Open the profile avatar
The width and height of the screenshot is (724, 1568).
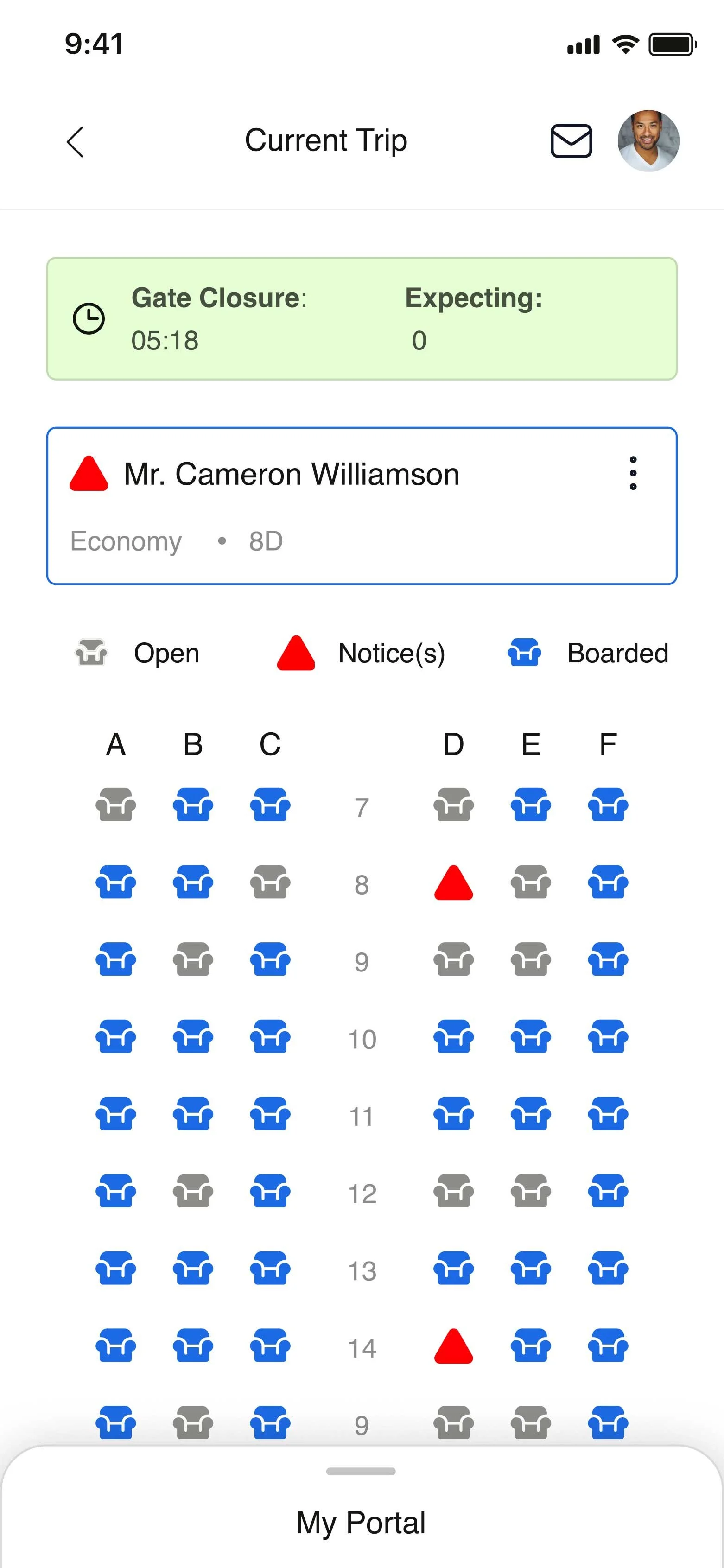[648, 140]
